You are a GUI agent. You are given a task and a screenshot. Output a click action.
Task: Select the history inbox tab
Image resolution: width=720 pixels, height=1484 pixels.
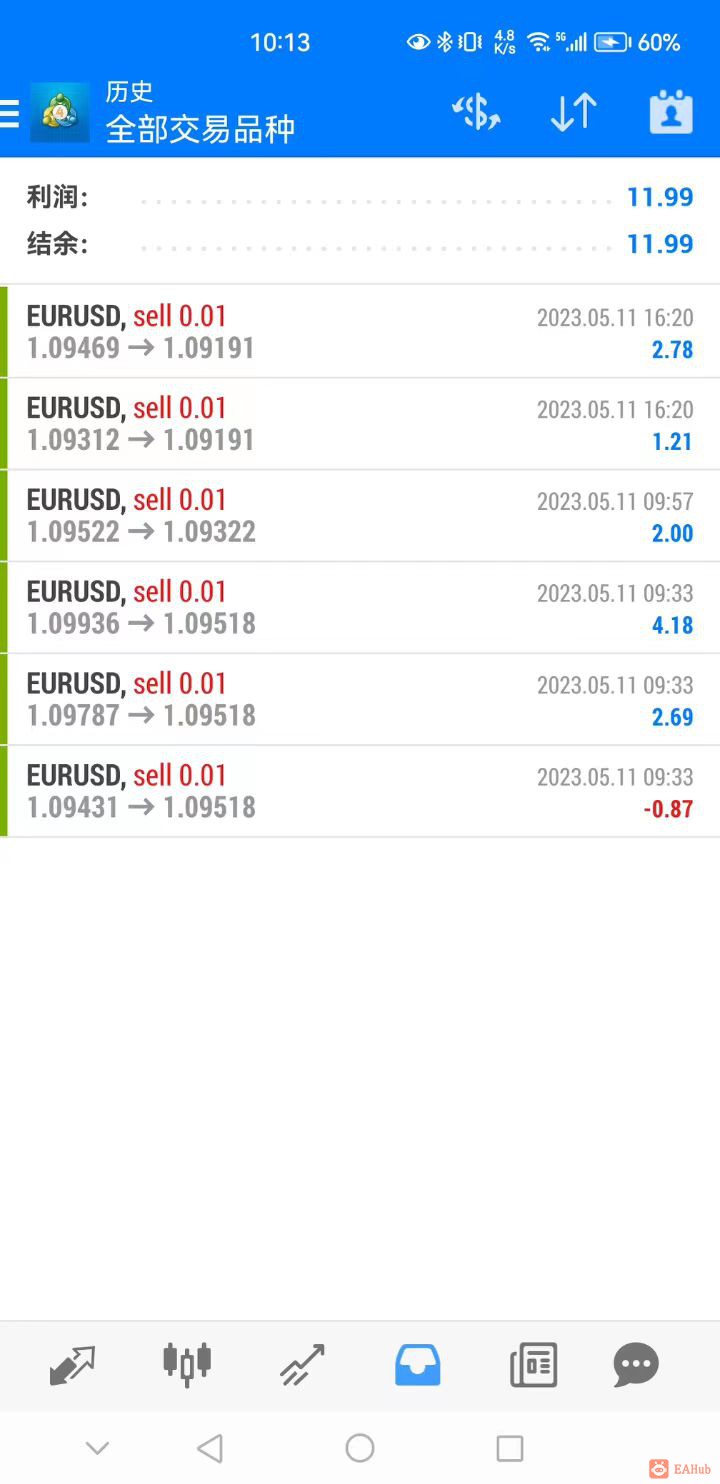point(418,1365)
